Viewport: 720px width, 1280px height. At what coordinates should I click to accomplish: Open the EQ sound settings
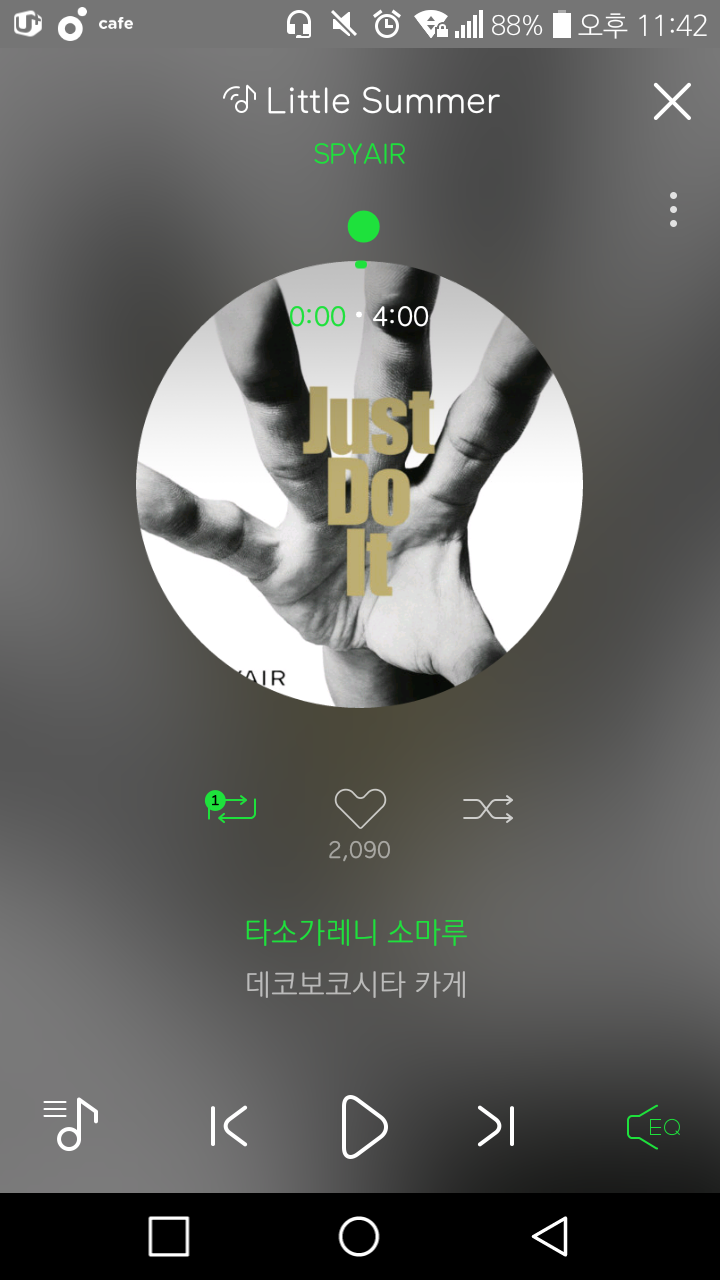[653, 1127]
